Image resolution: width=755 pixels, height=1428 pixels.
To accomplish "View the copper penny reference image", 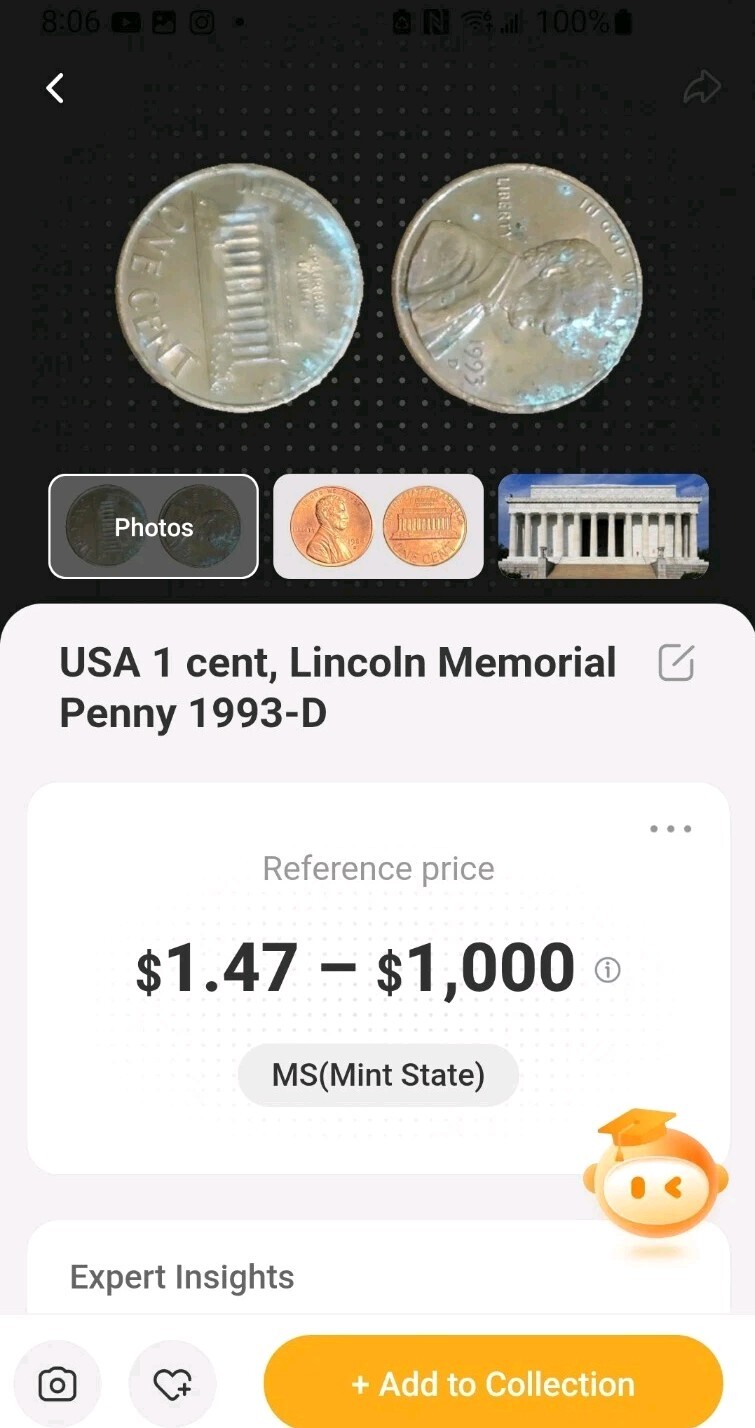I will point(378,526).
